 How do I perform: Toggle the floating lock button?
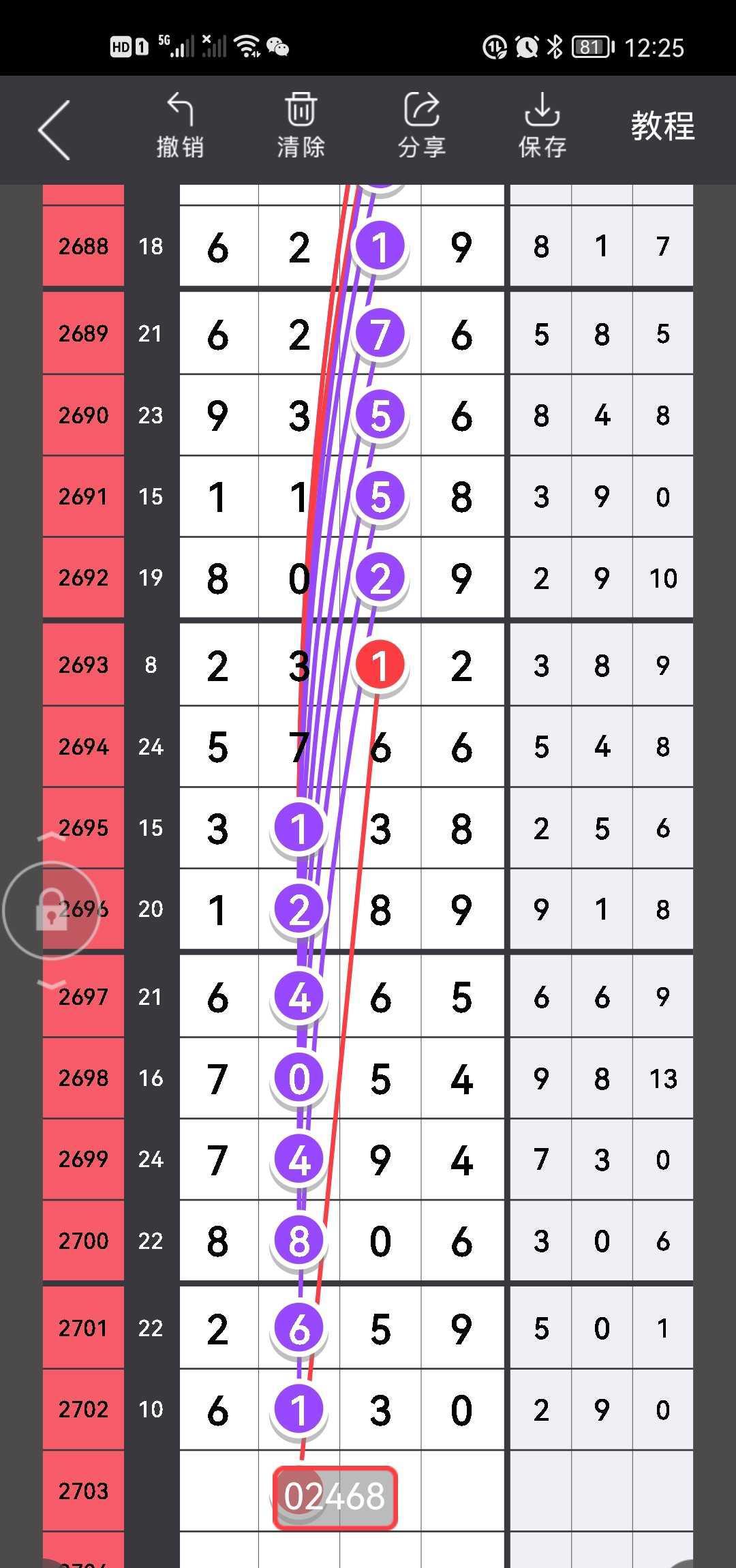[x=52, y=910]
